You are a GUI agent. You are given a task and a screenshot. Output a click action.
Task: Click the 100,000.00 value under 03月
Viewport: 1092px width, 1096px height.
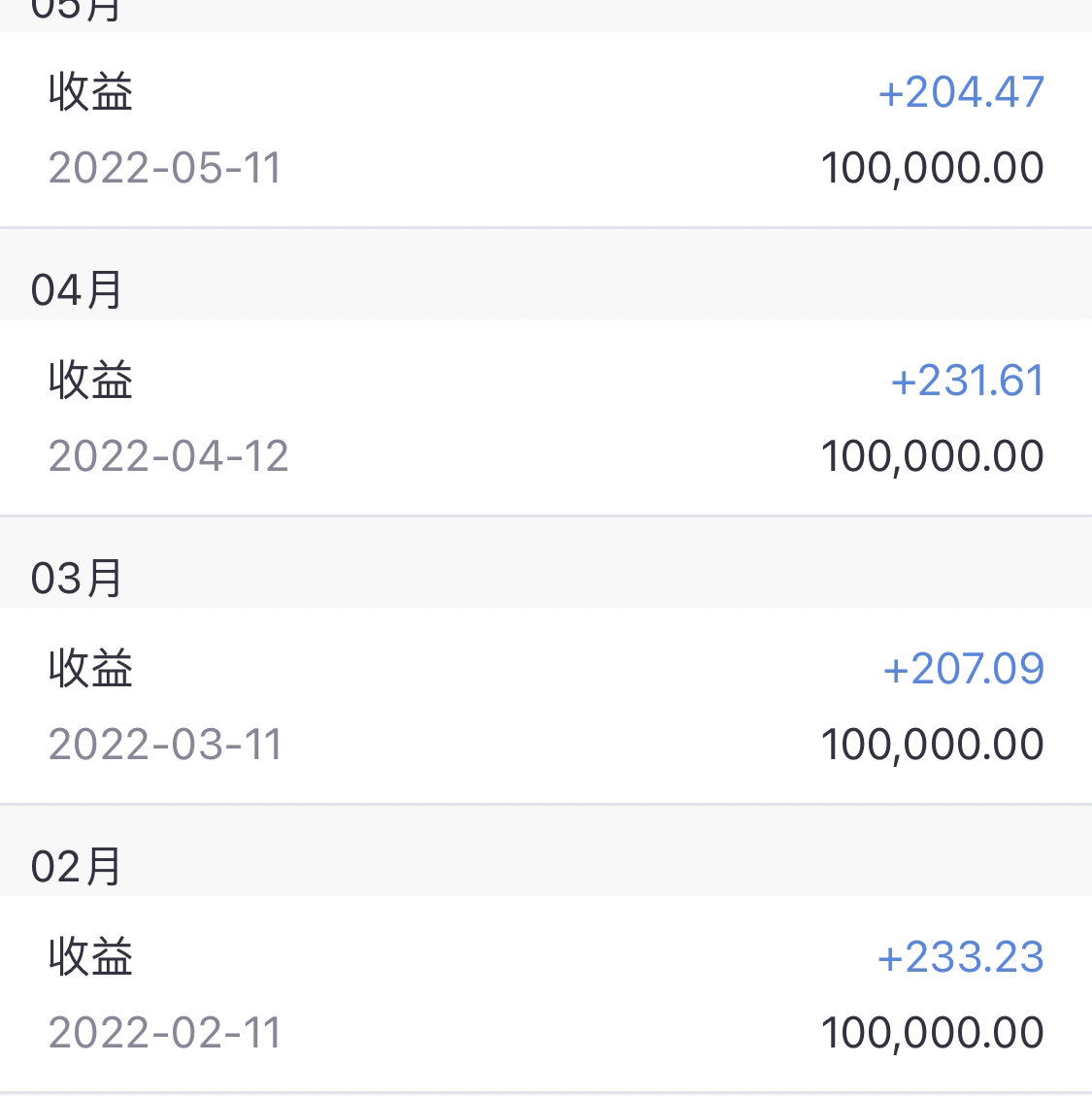click(932, 744)
